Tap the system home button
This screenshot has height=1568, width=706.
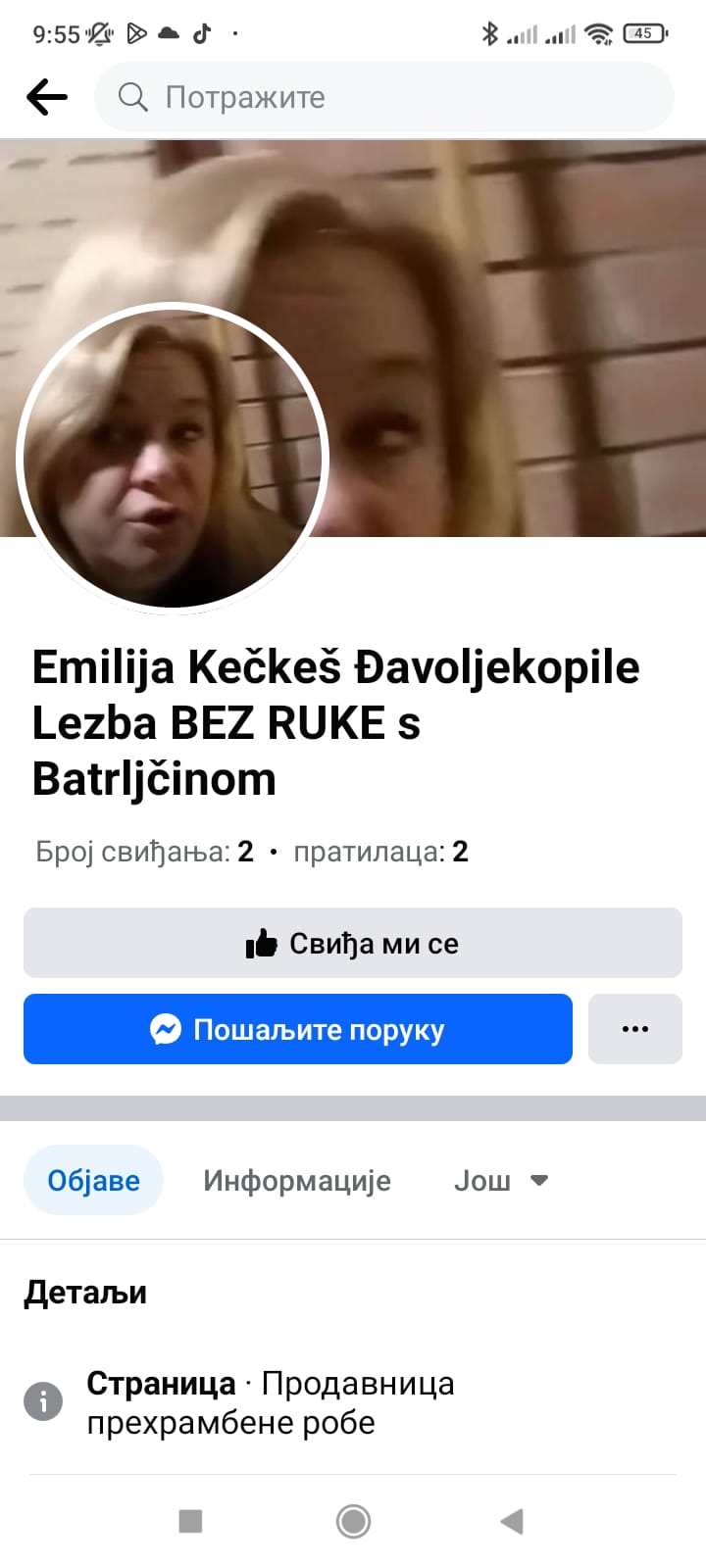click(353, 1521)
